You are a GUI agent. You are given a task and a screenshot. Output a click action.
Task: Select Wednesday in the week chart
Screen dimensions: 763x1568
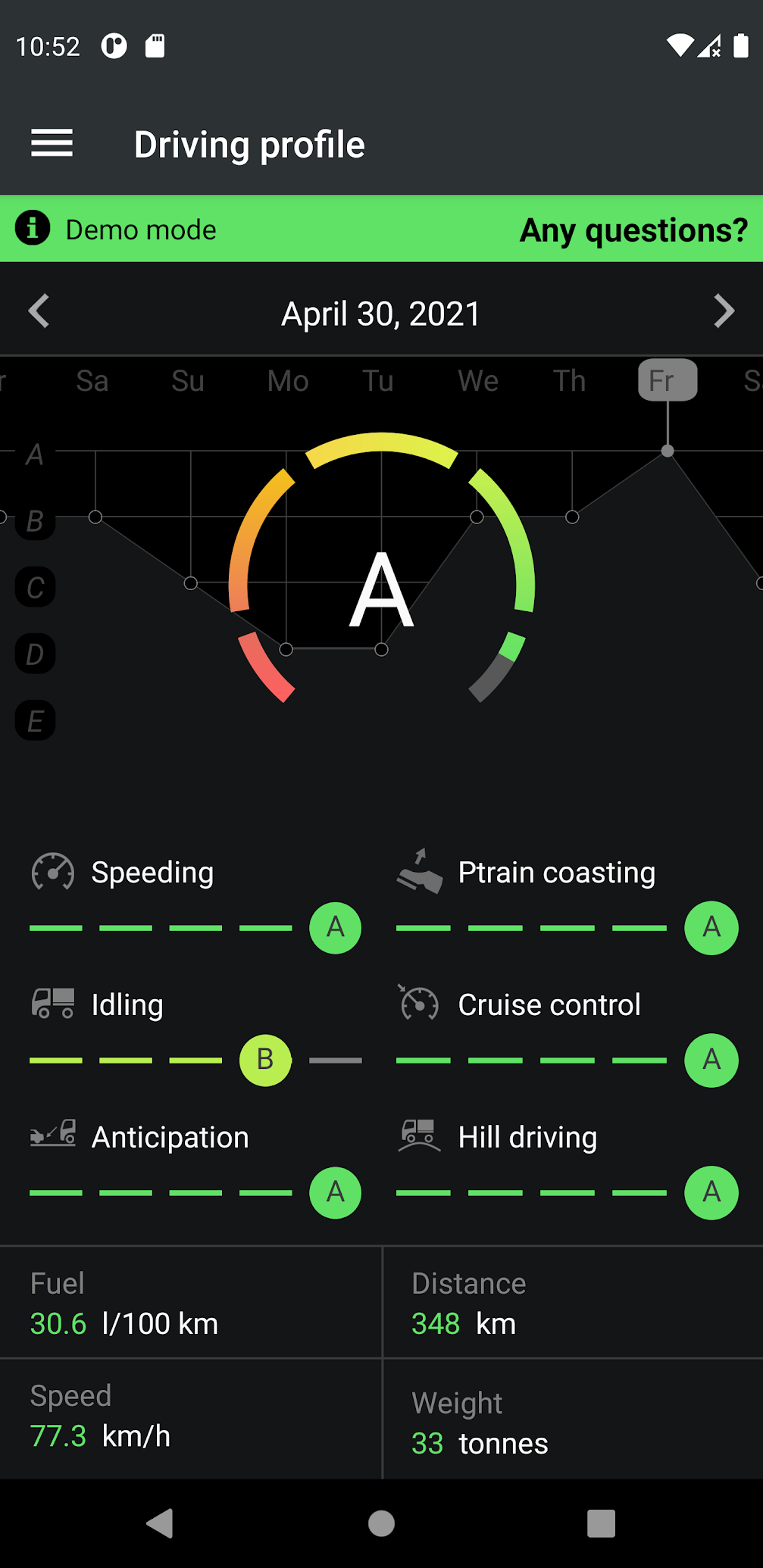tap(478, 381)
